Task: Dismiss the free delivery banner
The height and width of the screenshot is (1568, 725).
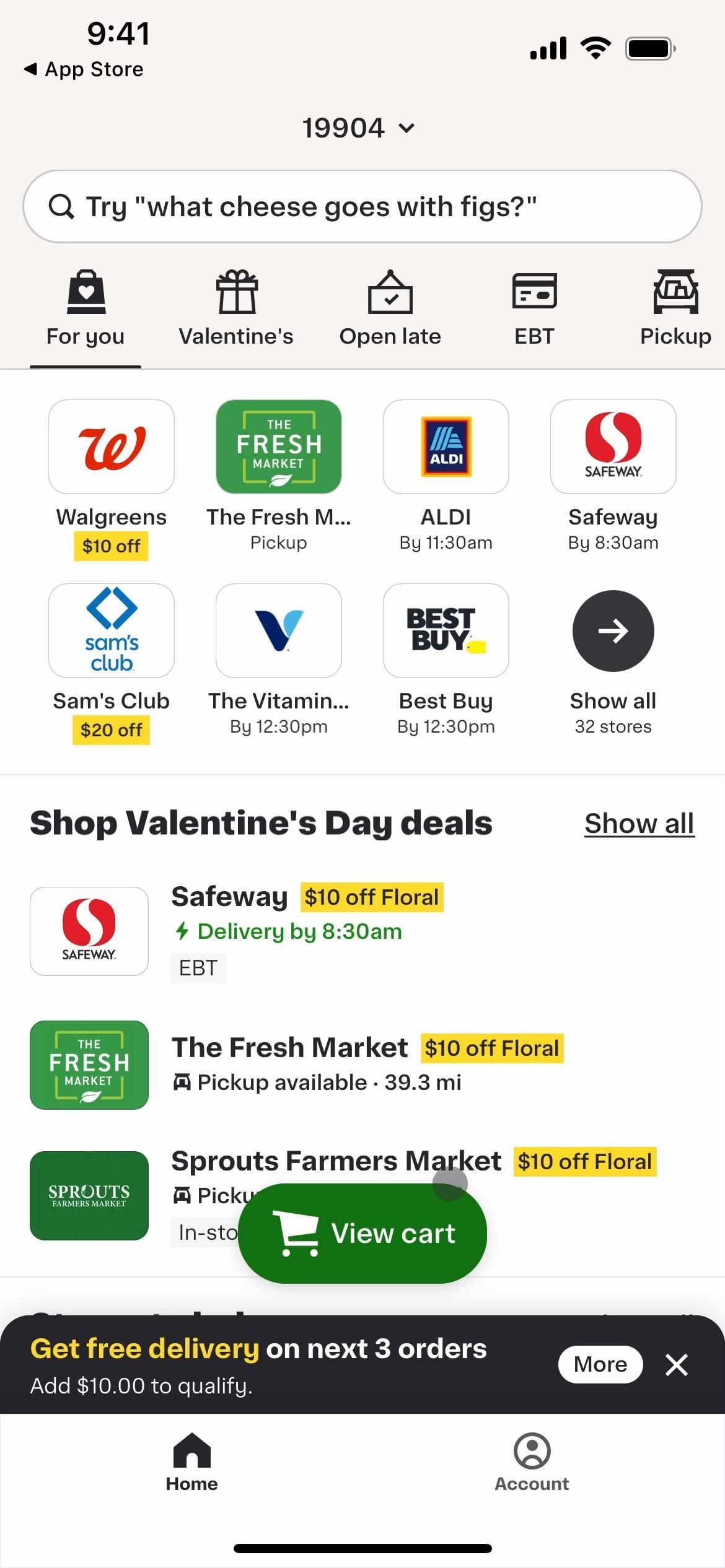Action: [676, 1364]
